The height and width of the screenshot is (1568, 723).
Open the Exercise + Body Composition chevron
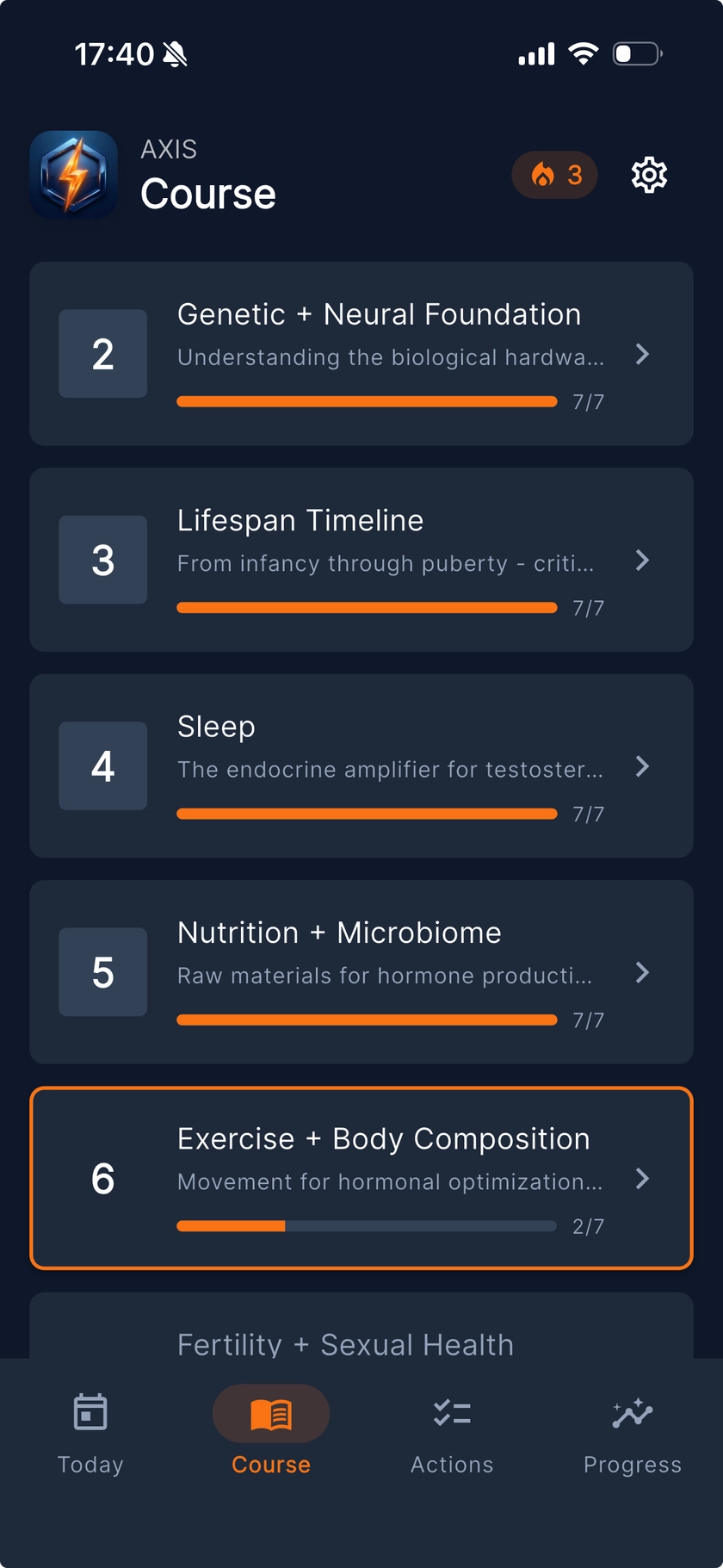tap(642, 1179)
